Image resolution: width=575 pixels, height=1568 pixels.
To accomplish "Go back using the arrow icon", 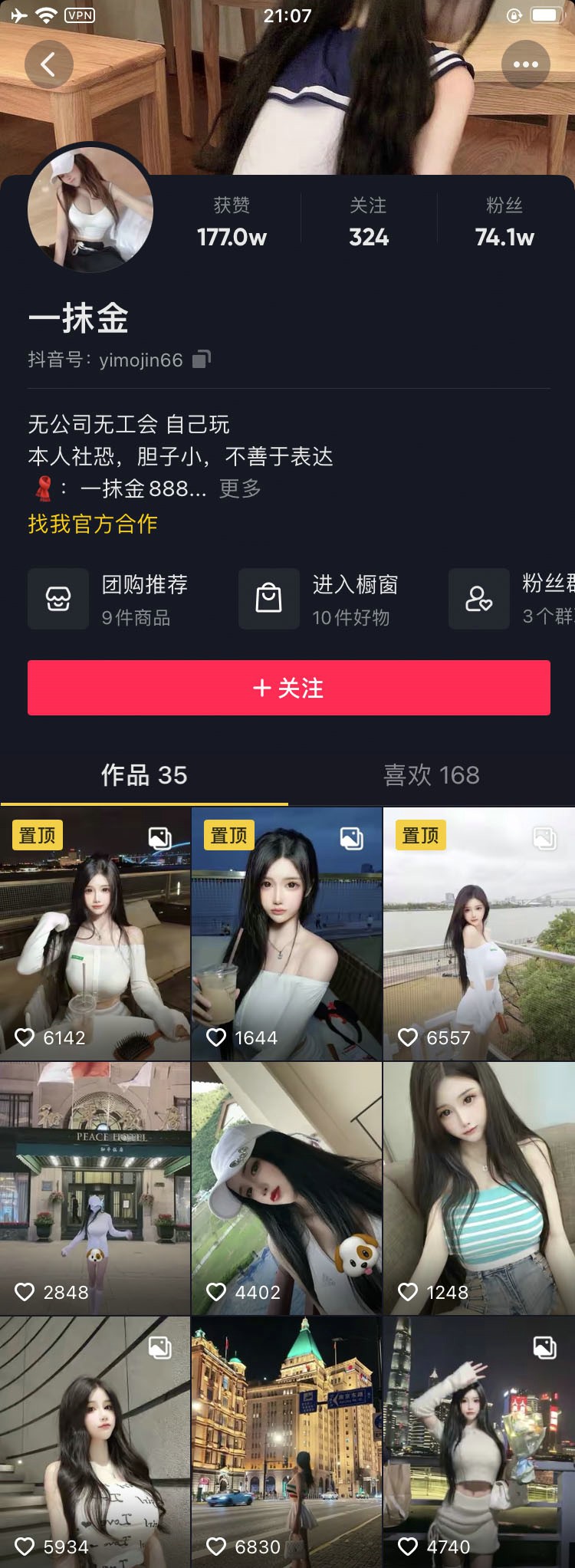I will pyautogui.click(x=48, y=64).
